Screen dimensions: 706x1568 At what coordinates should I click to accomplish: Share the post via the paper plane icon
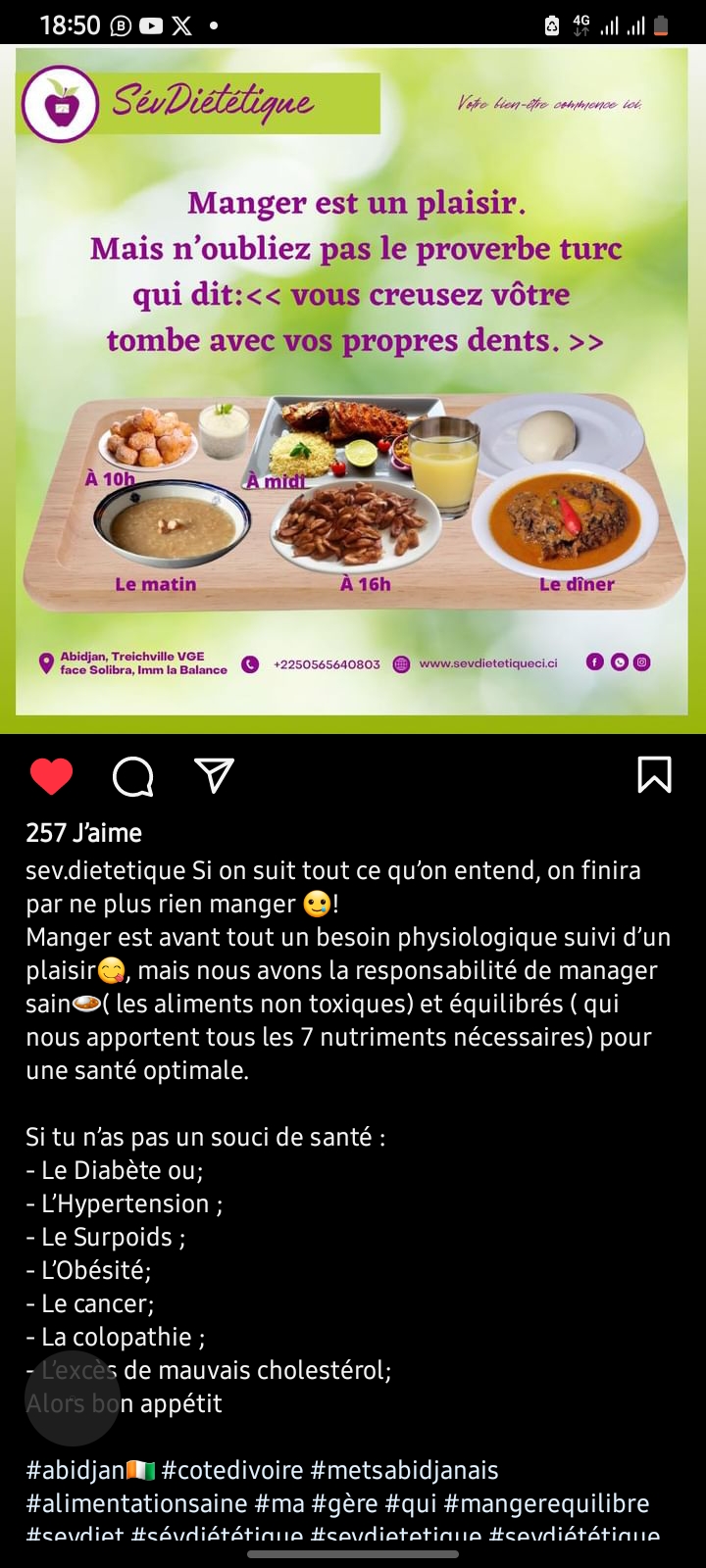pos(214,775)
